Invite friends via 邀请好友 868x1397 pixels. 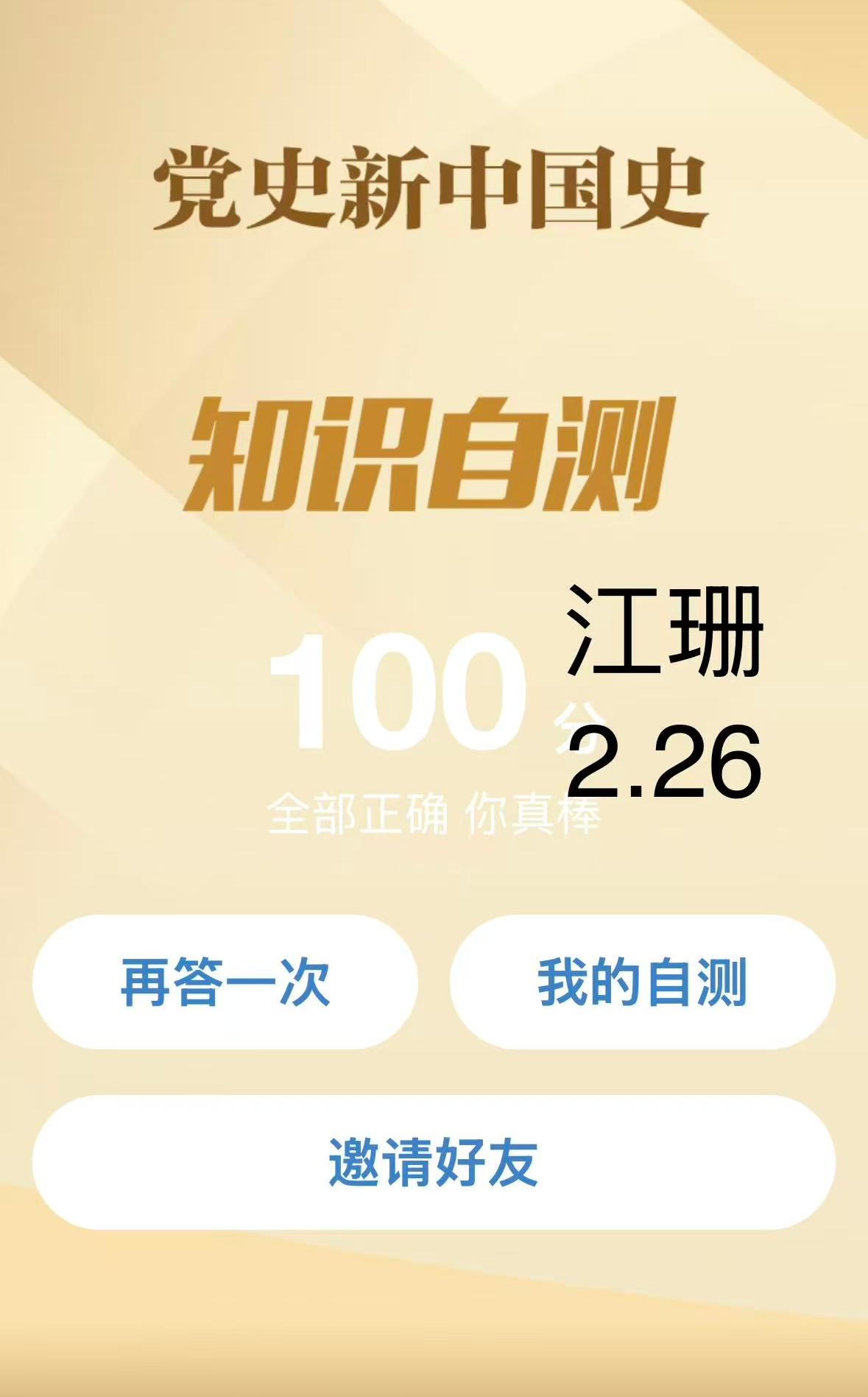pos(434,1162)
